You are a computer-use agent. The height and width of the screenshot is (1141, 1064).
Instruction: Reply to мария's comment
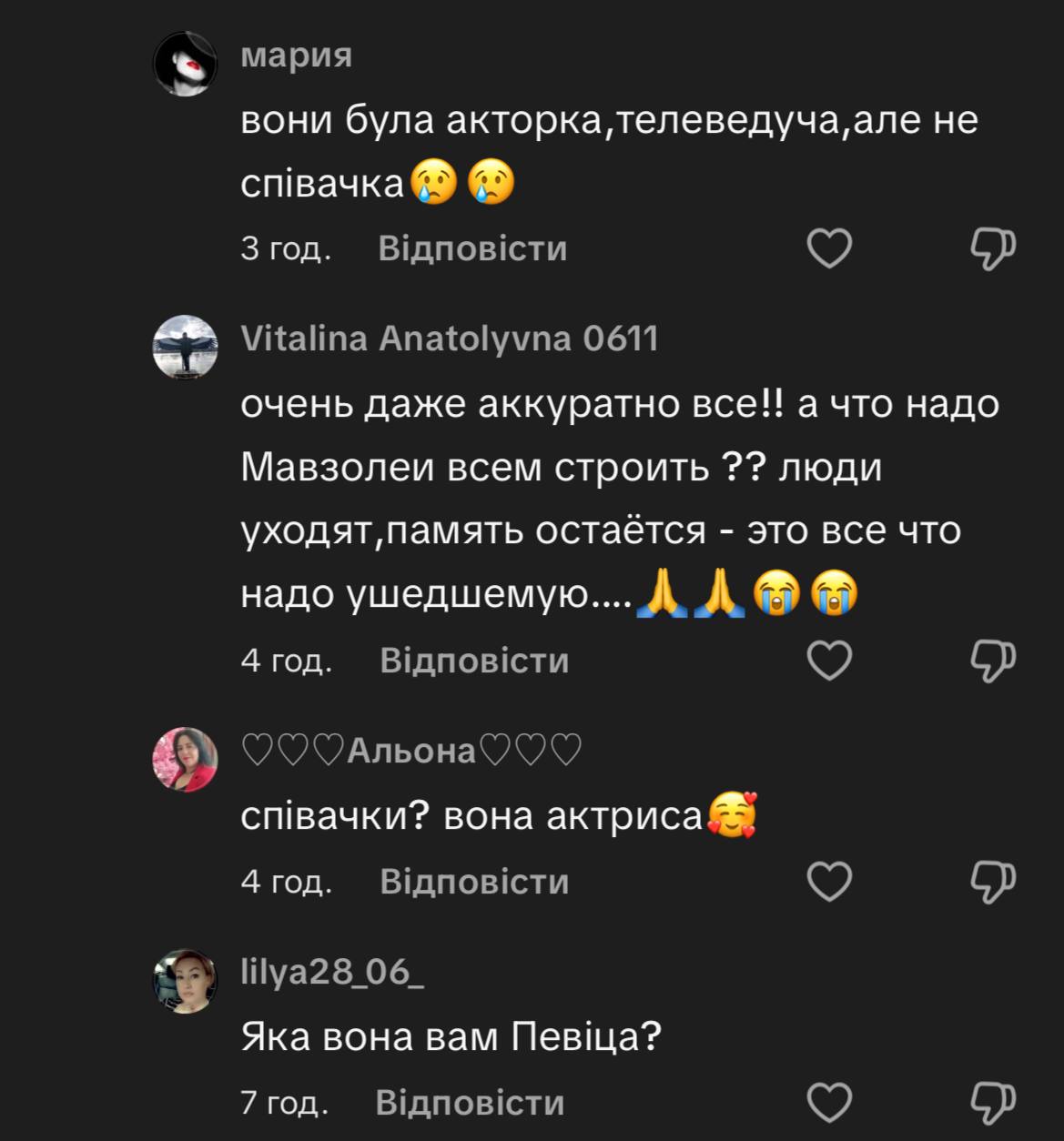[x=472, y=248]
